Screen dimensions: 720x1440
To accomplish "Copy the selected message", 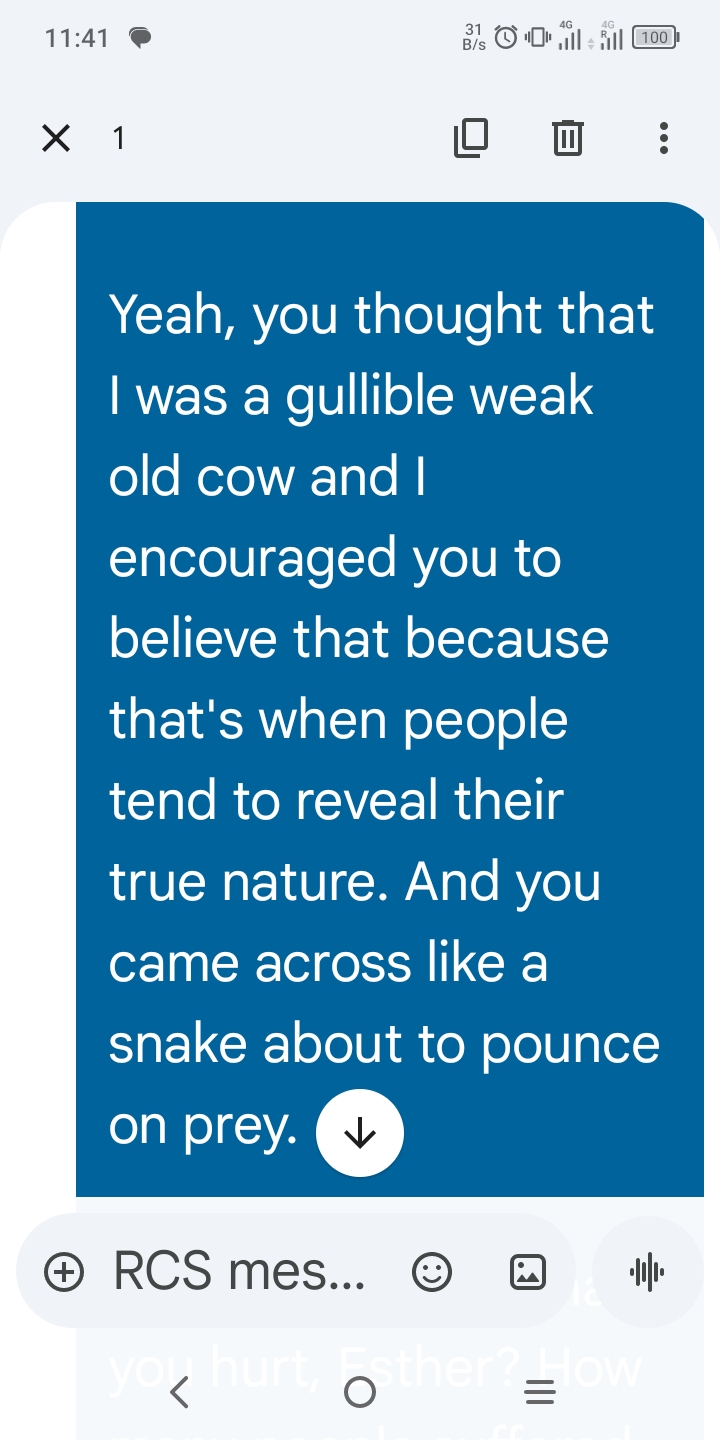I will pos(471,137).
